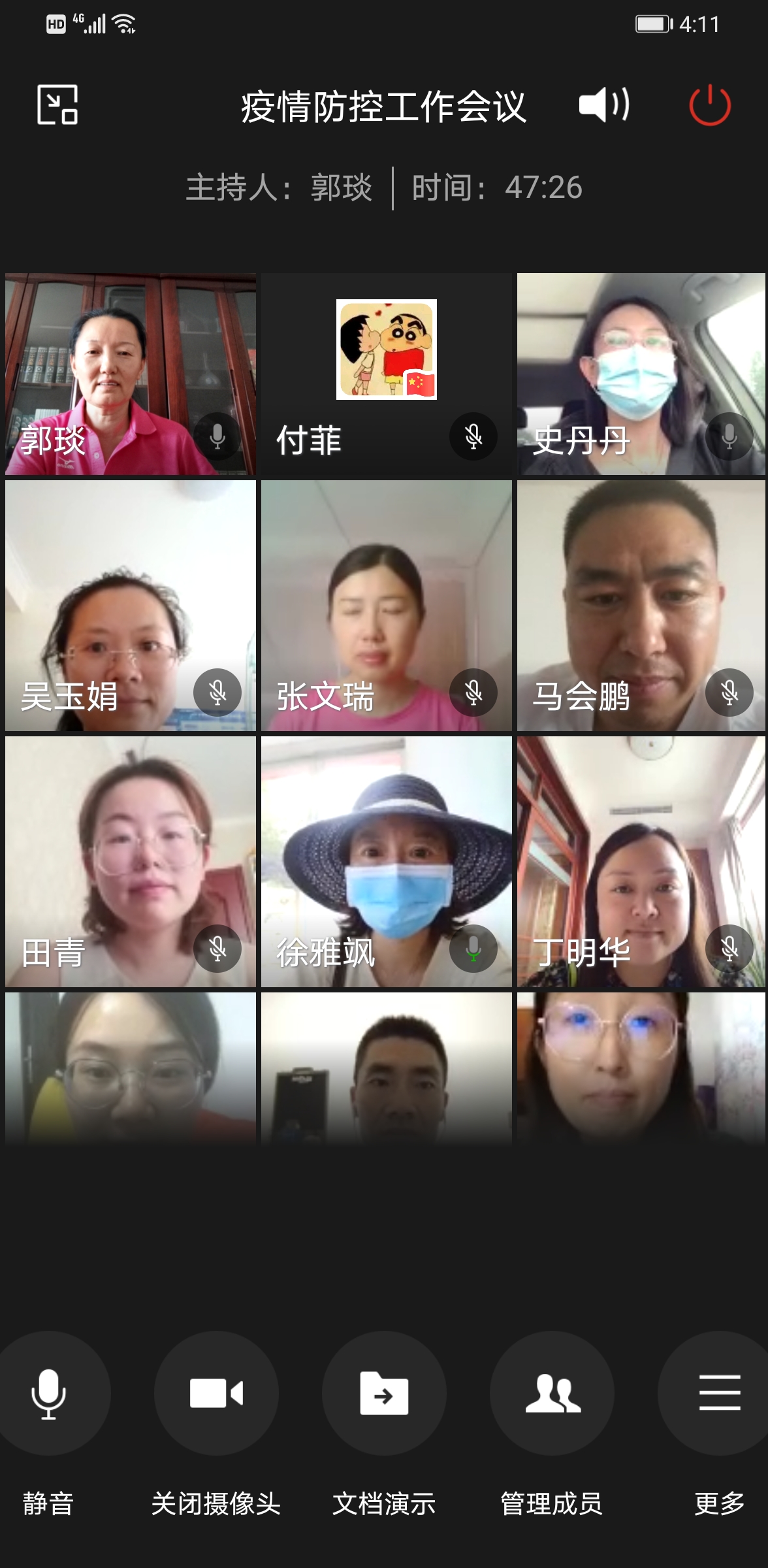Open 付菲's participant tile
768x1568 pixels.
[386, 374]
